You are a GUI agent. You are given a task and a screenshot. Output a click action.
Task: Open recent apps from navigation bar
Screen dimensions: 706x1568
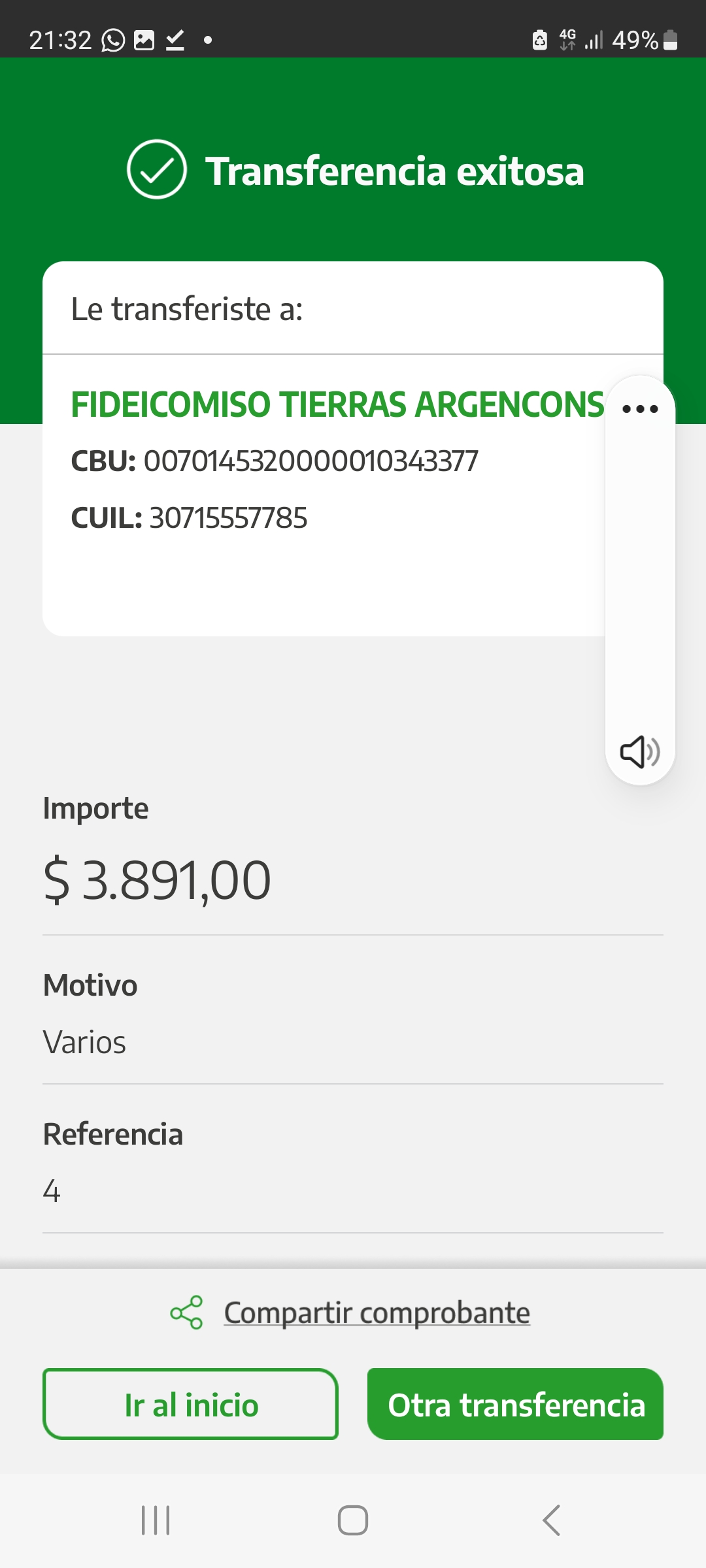pos(156,1520)
